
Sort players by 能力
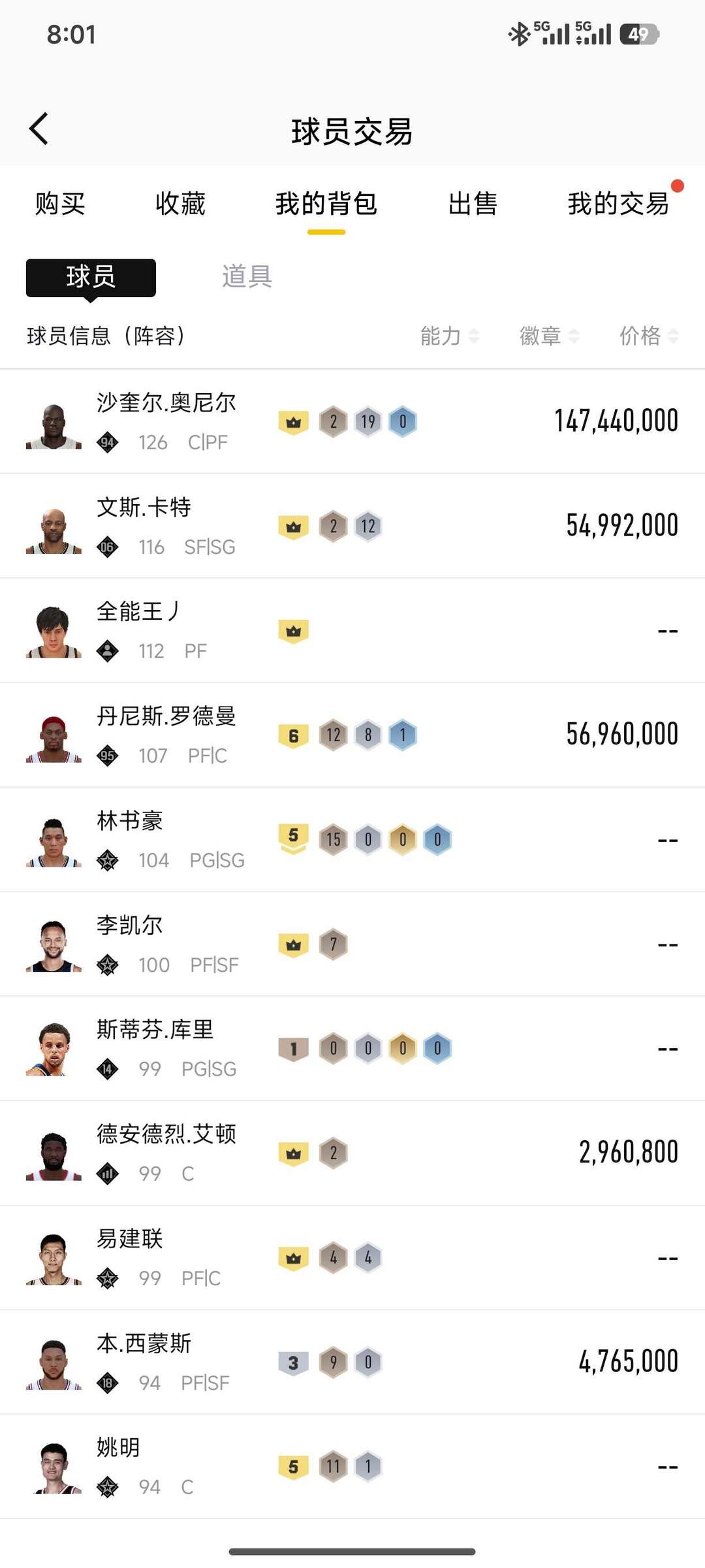(x=449, y=336)
